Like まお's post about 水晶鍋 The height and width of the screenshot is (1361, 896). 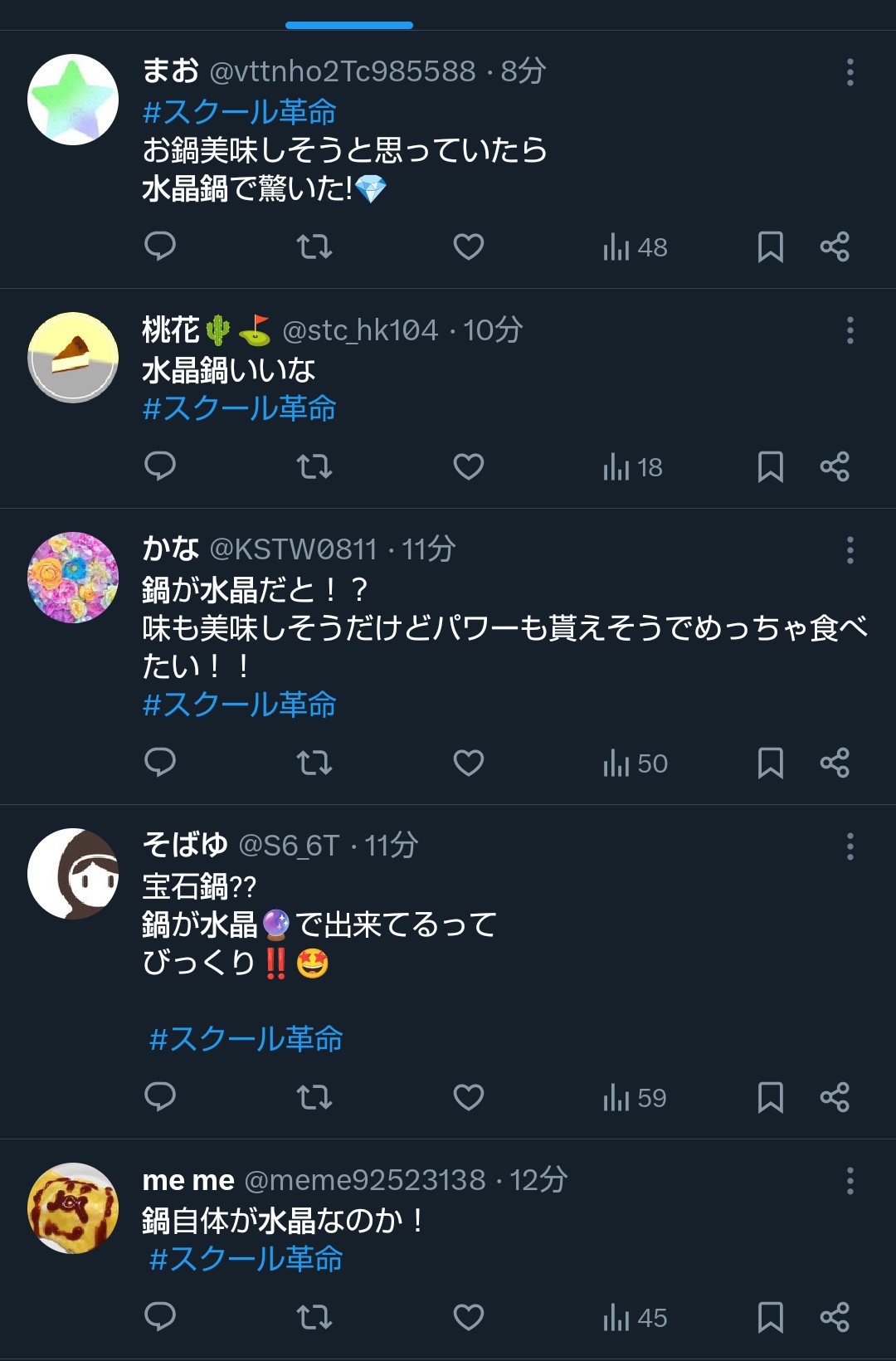pyautogui.click(x=468, y=246)
